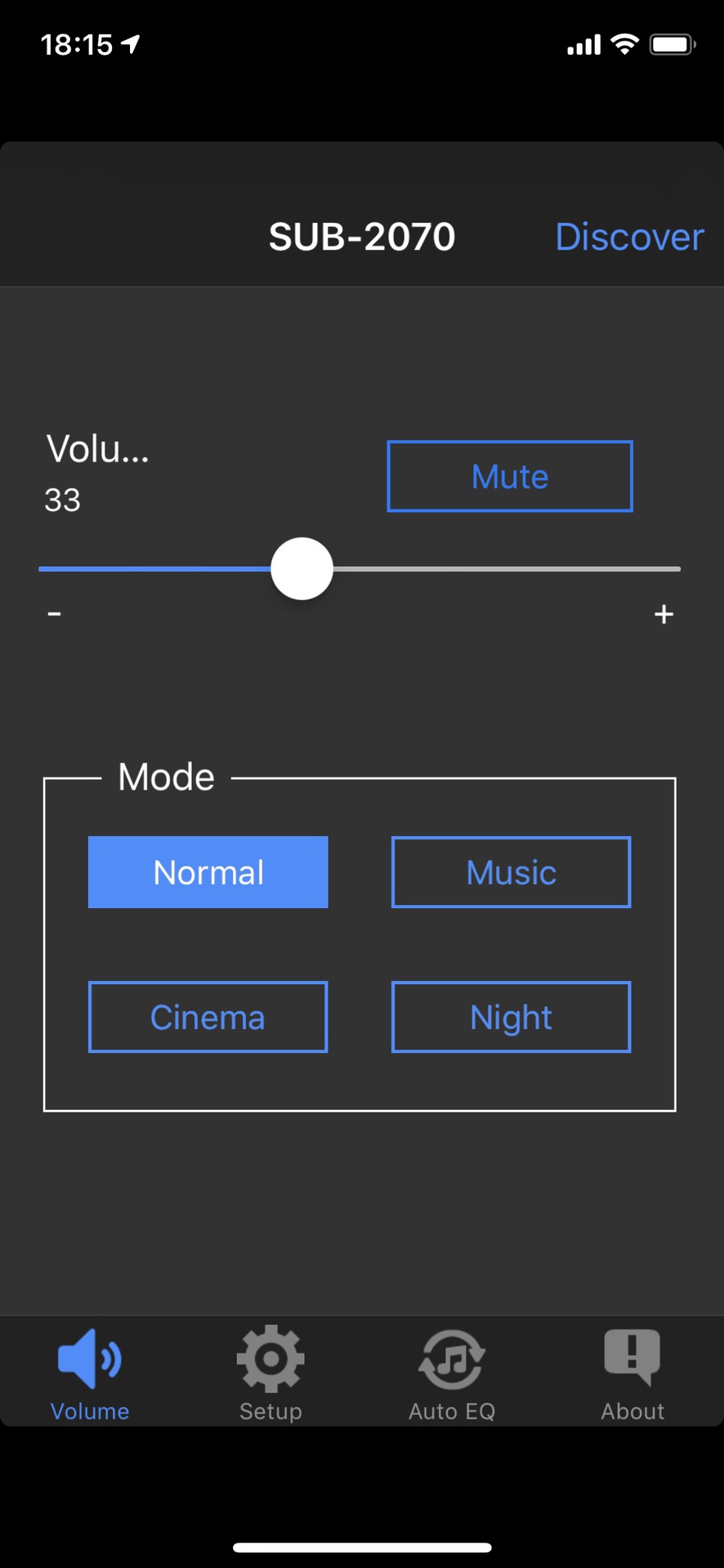Switch to the Setup tab

(x=270, y=1374)
